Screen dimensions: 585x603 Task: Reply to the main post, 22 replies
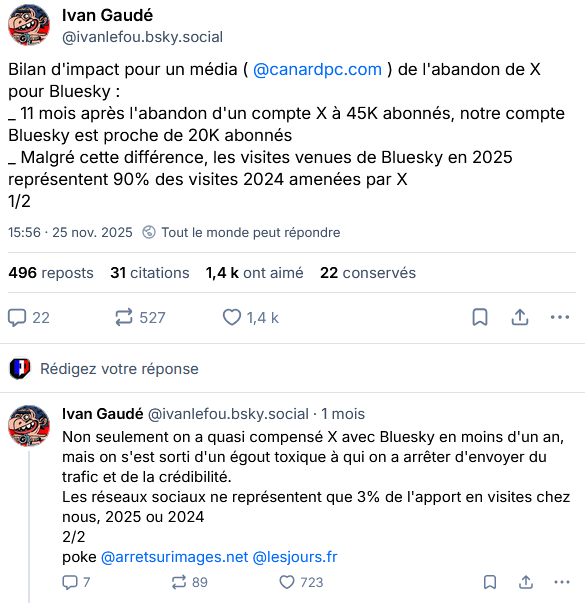29,318
